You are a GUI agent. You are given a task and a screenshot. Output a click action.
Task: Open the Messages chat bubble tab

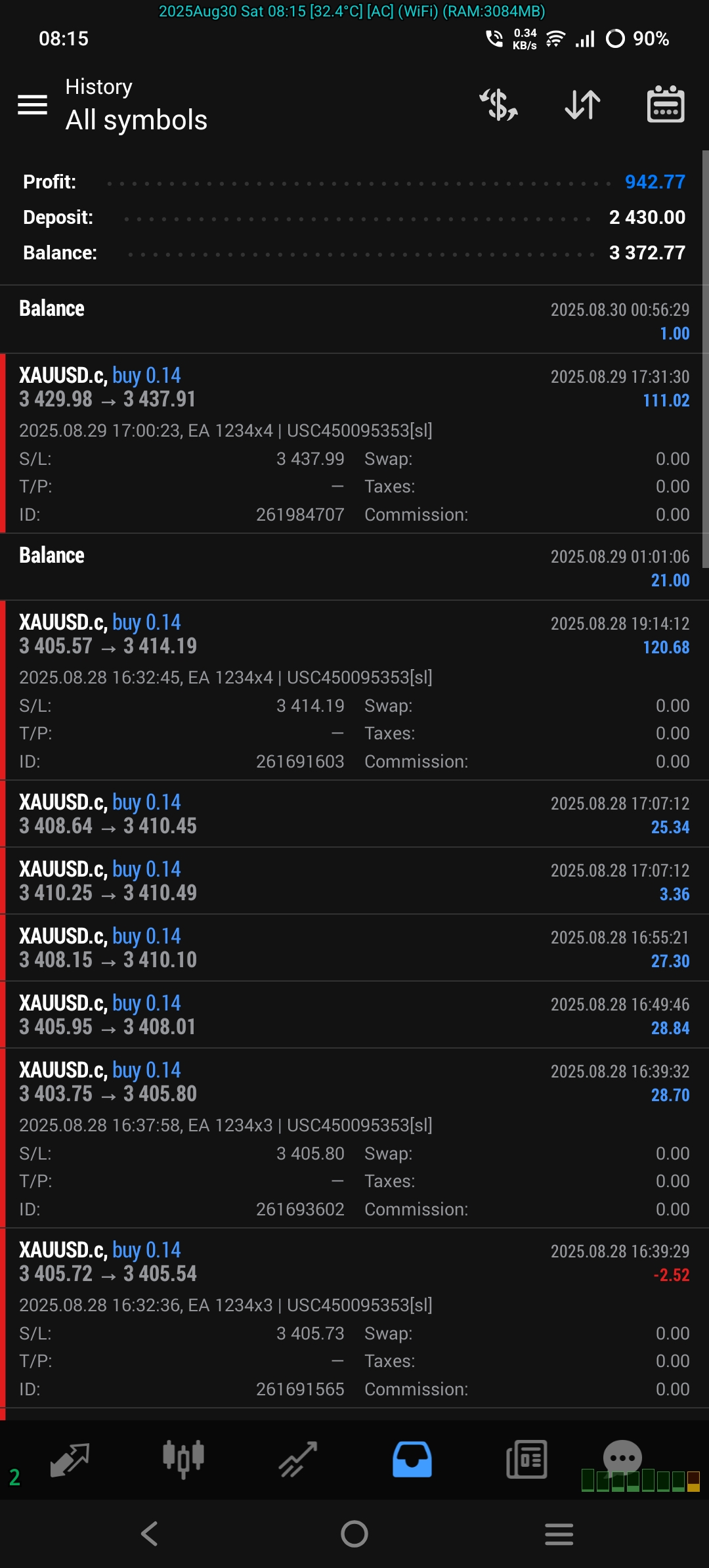[x=622, y=1458]
